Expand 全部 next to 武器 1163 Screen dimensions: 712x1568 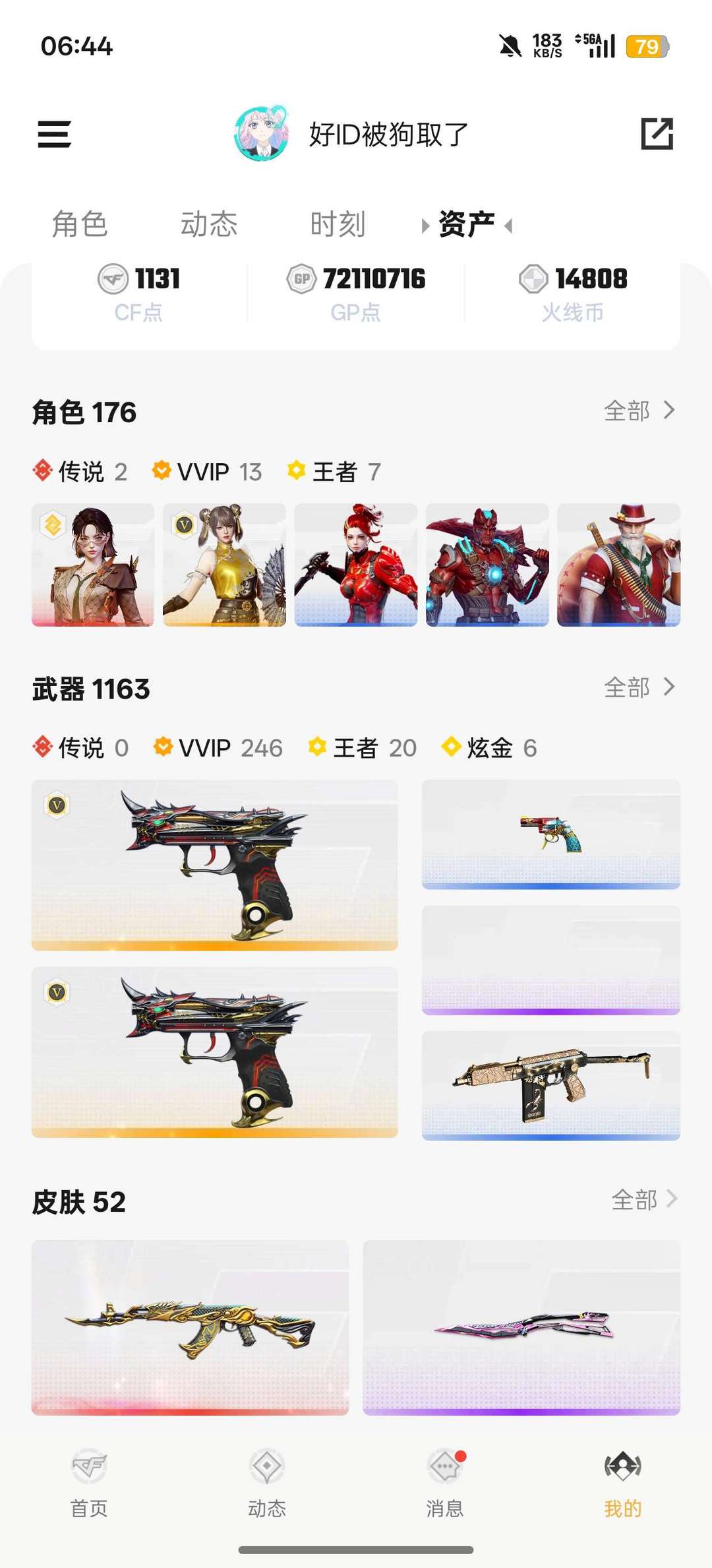638,687
